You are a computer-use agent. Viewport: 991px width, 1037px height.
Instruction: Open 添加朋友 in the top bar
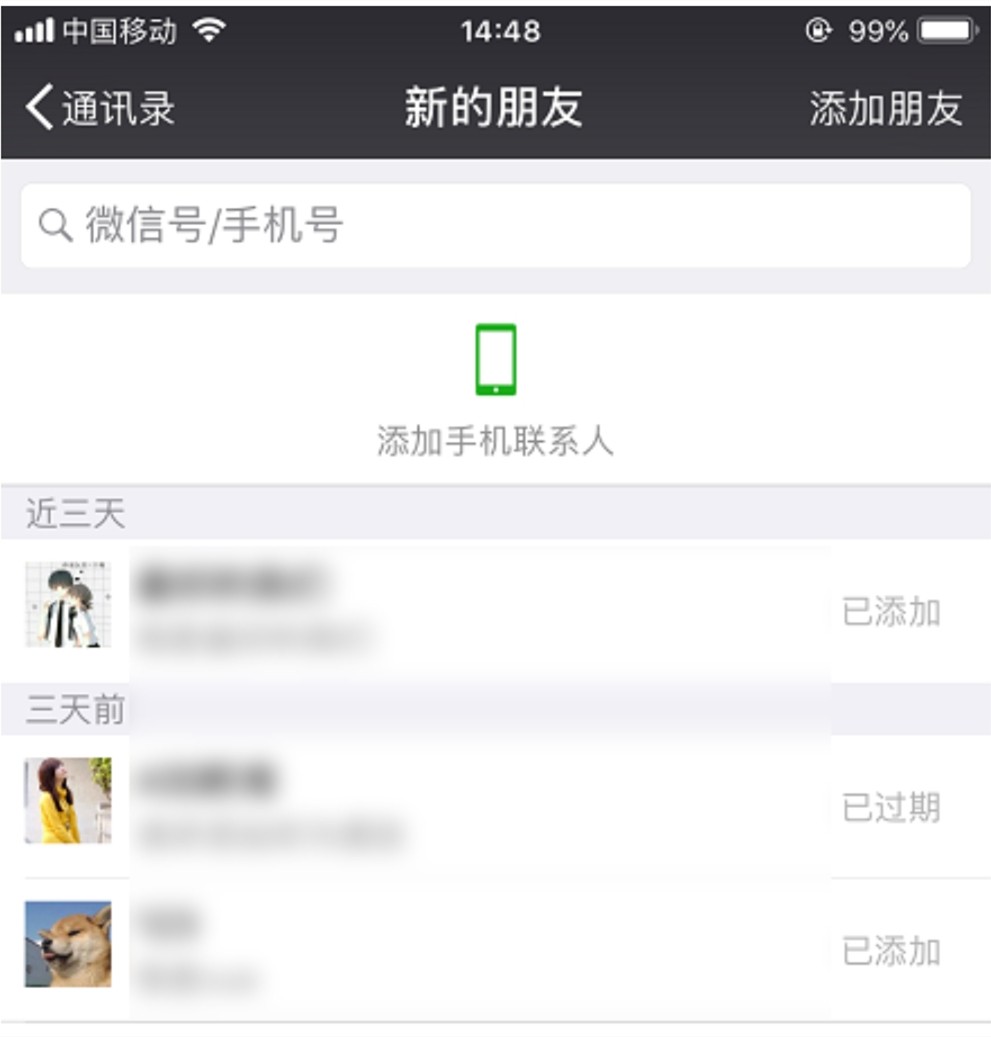[885, 108]
